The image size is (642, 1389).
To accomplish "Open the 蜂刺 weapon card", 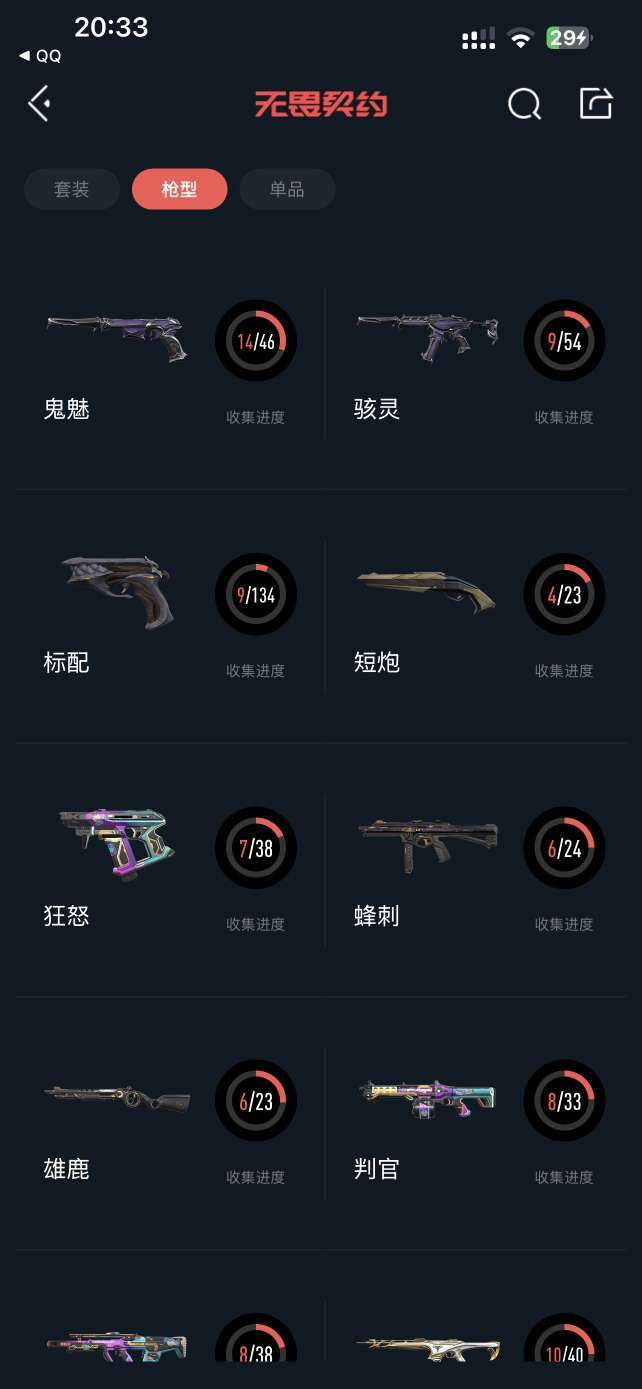I will (x=478, y=870).
